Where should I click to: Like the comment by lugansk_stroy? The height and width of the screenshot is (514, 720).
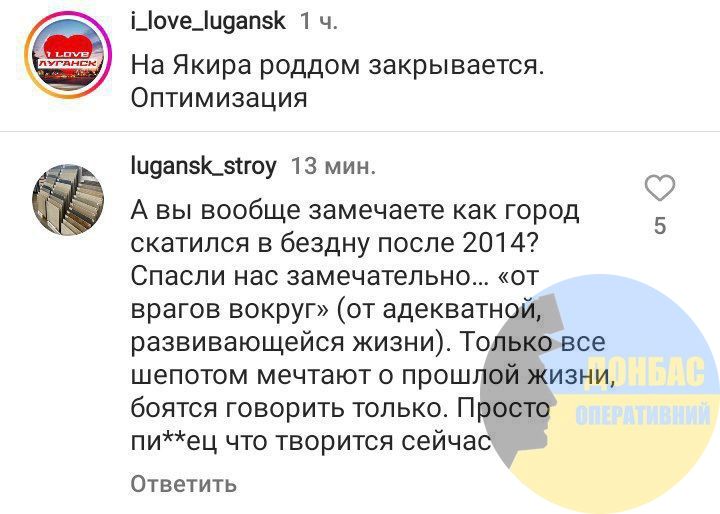click(x=658, y=188)
